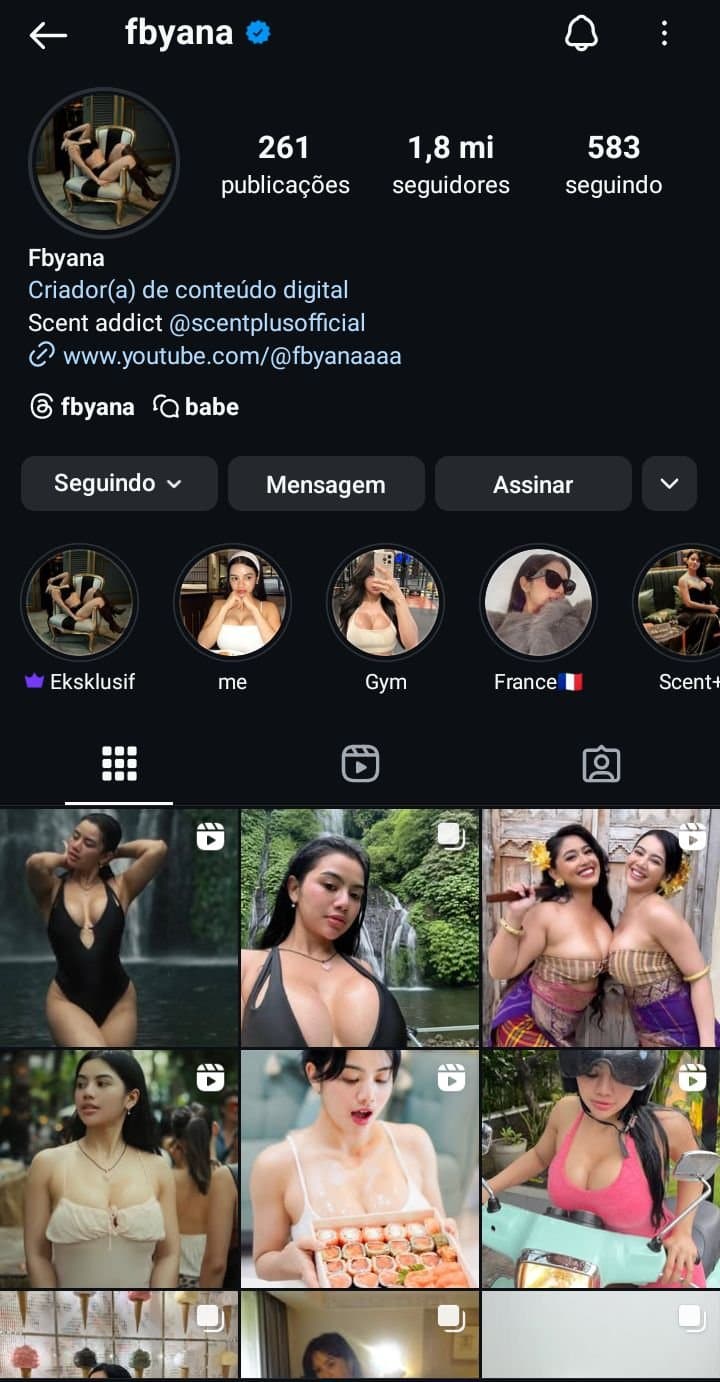View the 583 seguindo list
Screen dimensions: 720x1382
pos(613,165)
